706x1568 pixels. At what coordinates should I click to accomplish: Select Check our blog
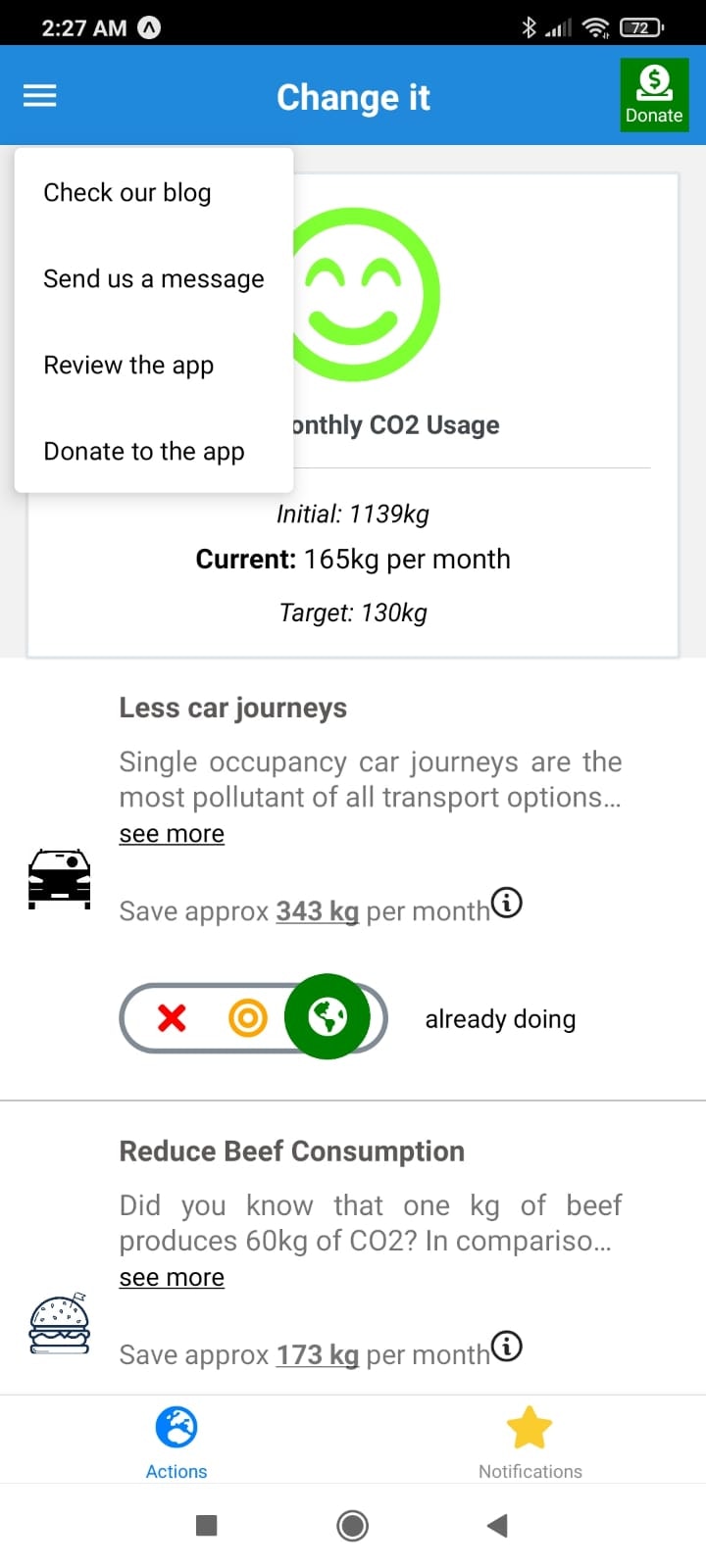[x=127, y=193]
